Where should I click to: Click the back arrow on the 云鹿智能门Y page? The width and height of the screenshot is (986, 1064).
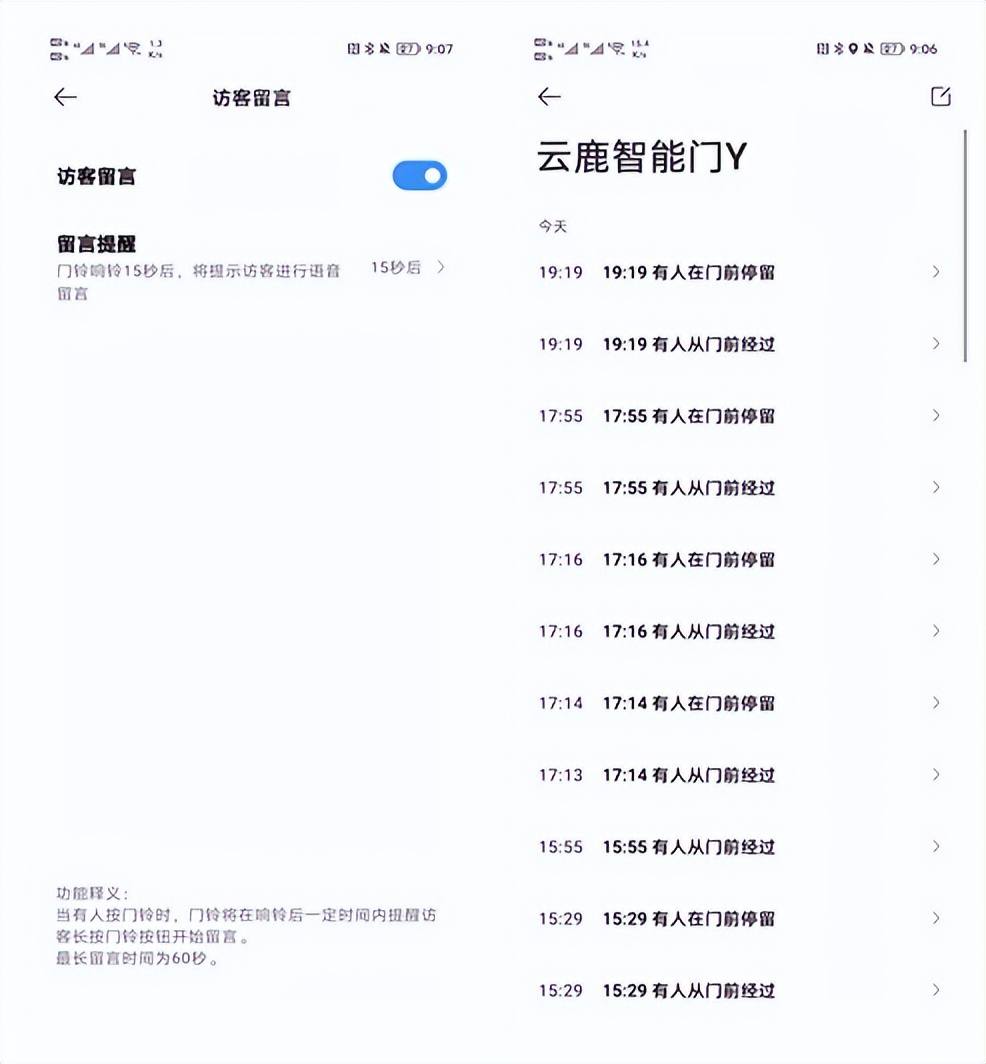pyautogui.click(x=548, y=97)
